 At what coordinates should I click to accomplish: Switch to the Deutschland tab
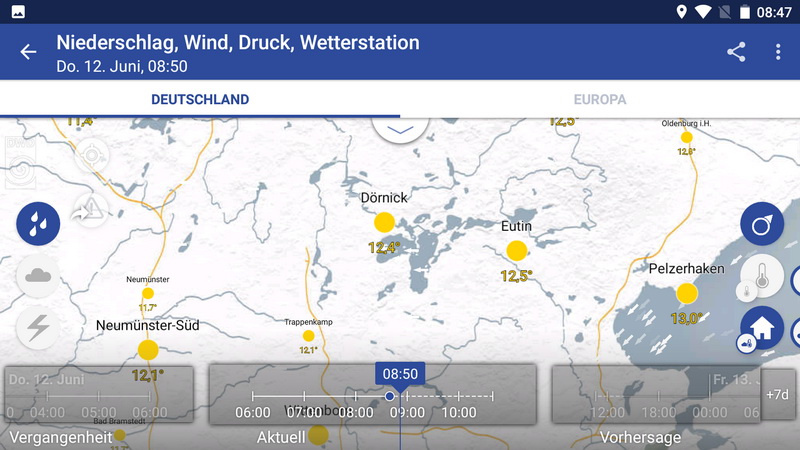click(200, 99)
